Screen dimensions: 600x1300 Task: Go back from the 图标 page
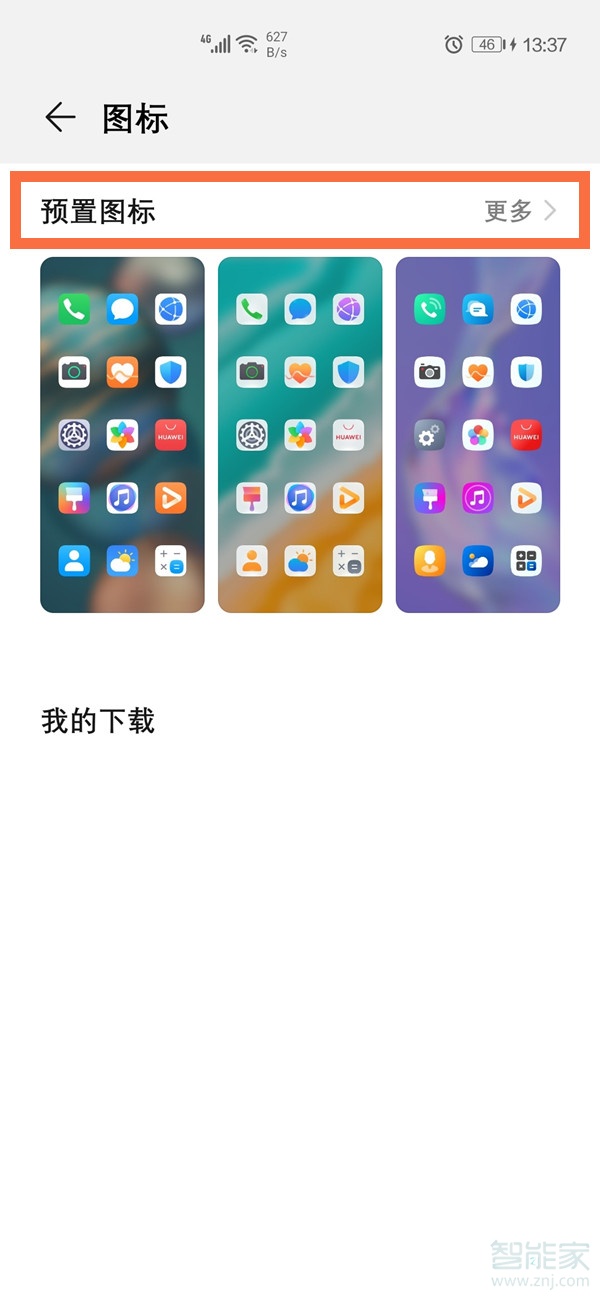[x=60, y=118]
